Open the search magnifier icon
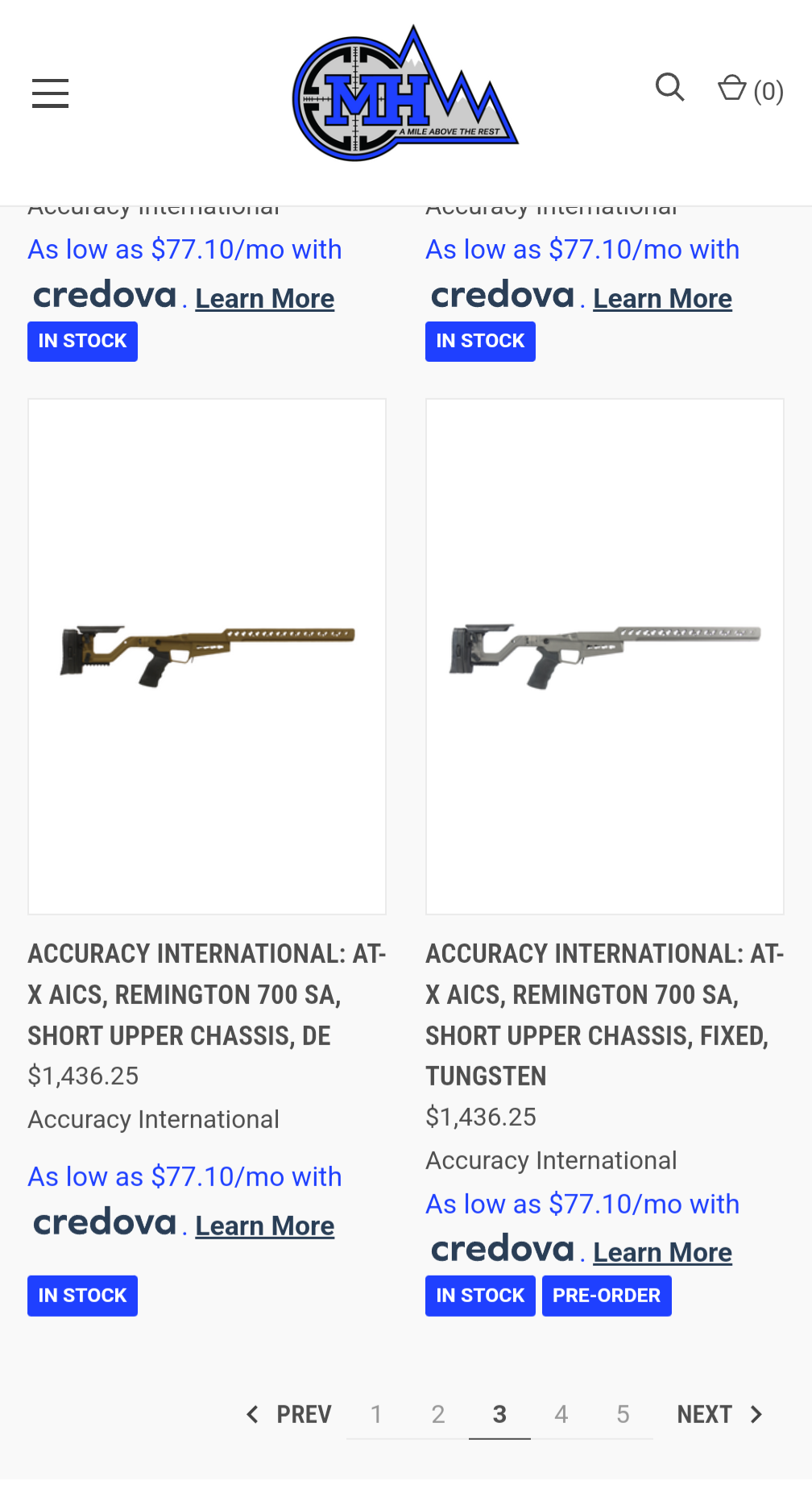This screenshot has width=812, height=1485. [x=669, y=87]
